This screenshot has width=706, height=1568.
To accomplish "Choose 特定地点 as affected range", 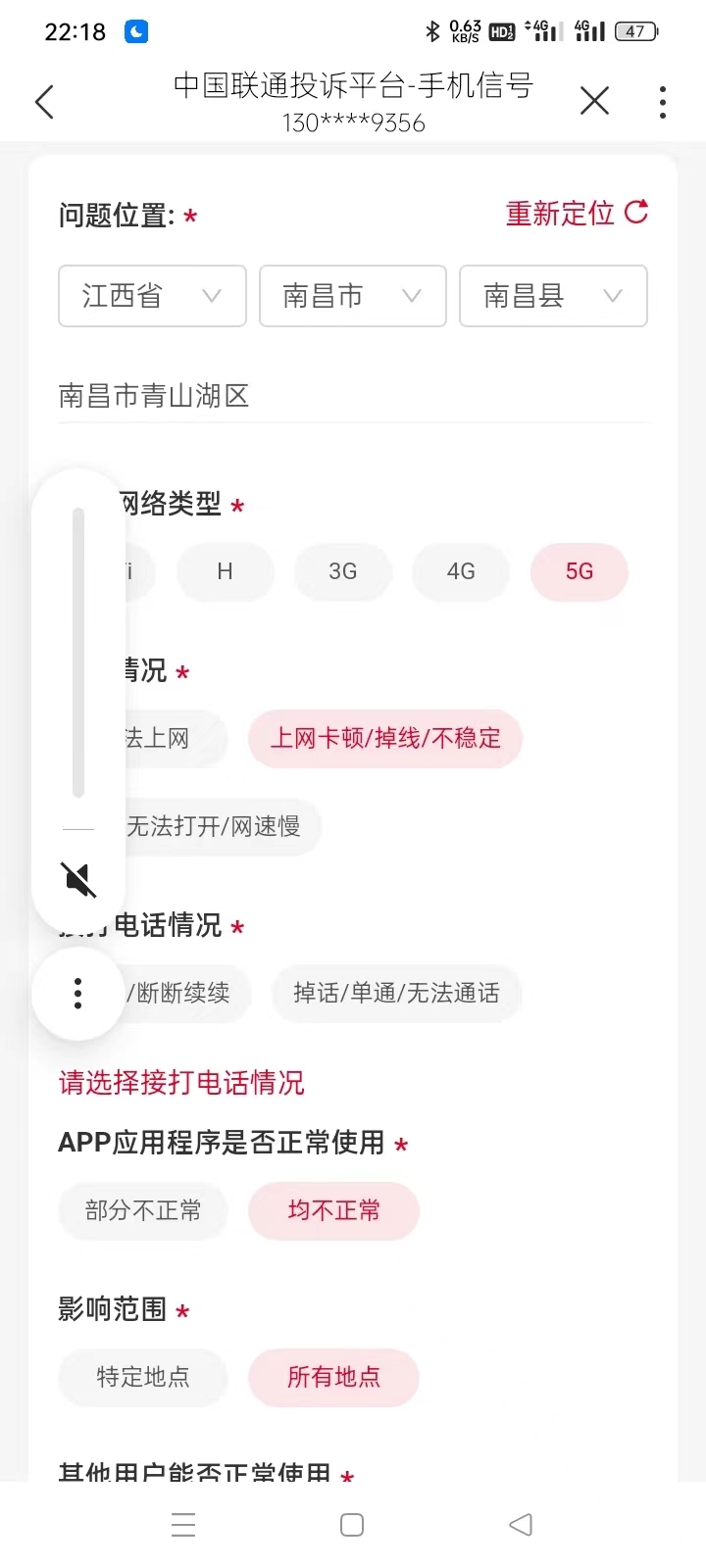I will (x=143, y=1377).
